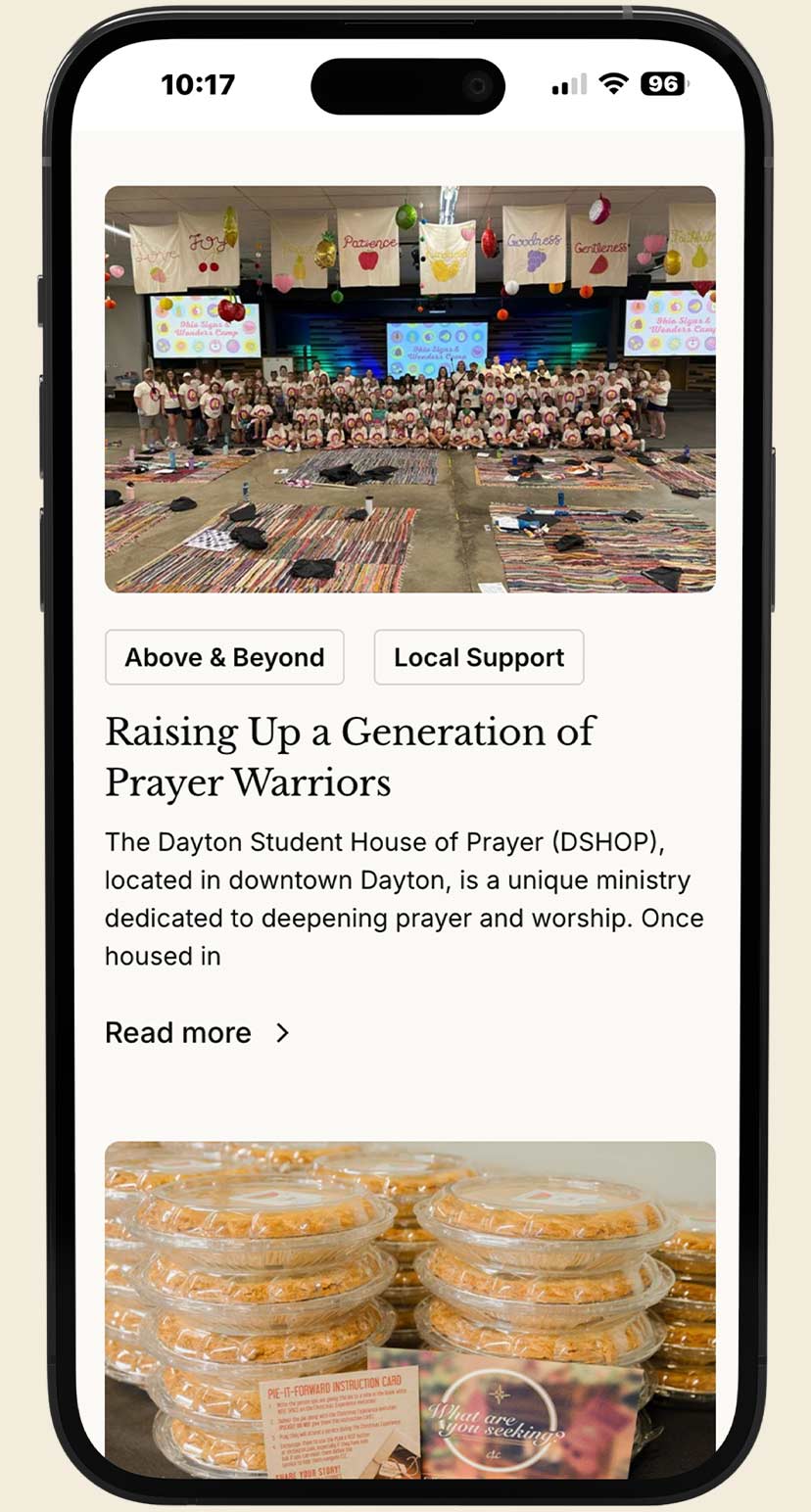This screenshot has width=811, height=1512.
Task: Open the 'Above & Beyond' category tag
Action: (224, 657)
